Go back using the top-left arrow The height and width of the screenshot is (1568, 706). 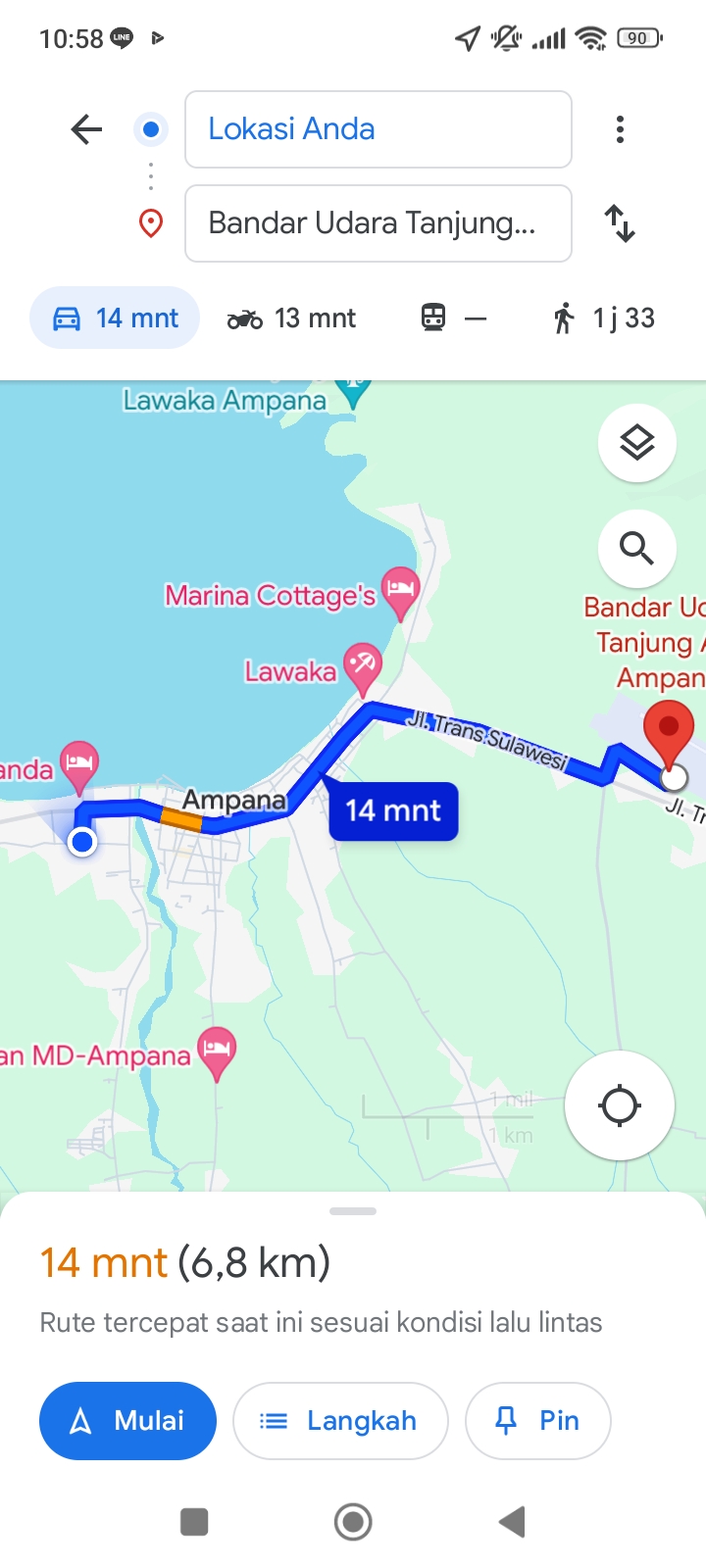[86, 129]
